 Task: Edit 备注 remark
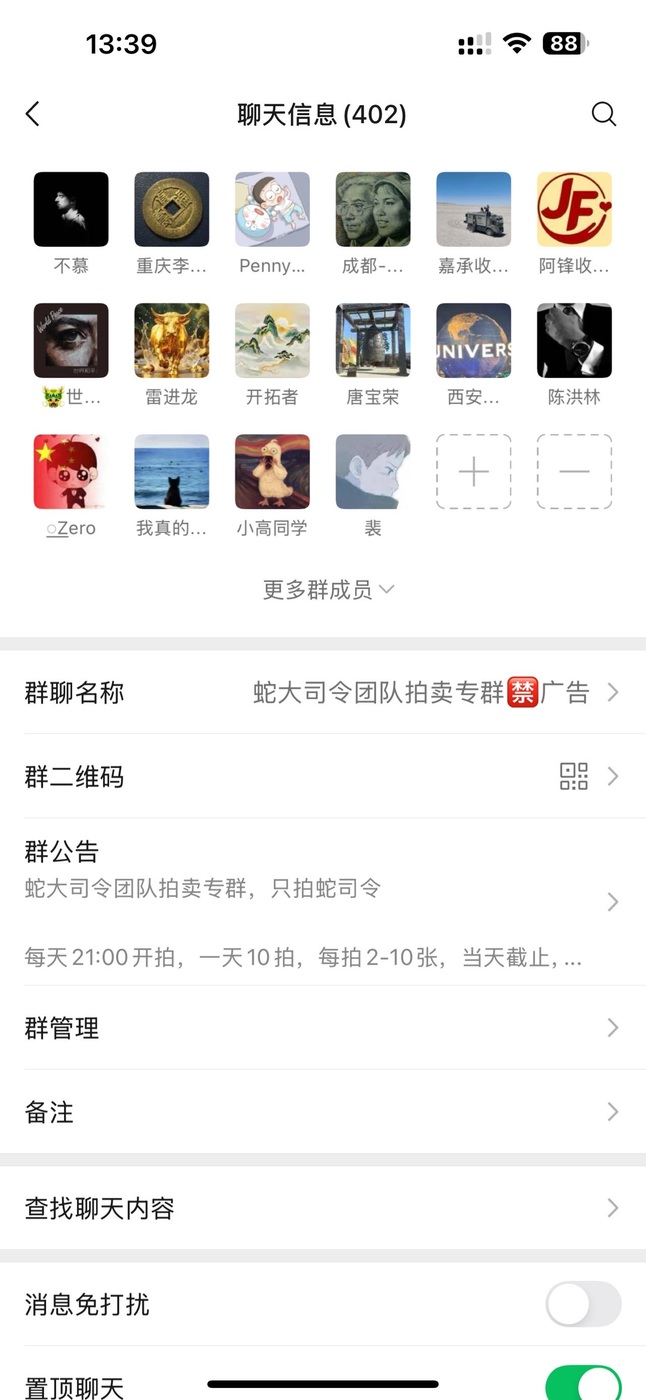click(x=323, y=1112)
